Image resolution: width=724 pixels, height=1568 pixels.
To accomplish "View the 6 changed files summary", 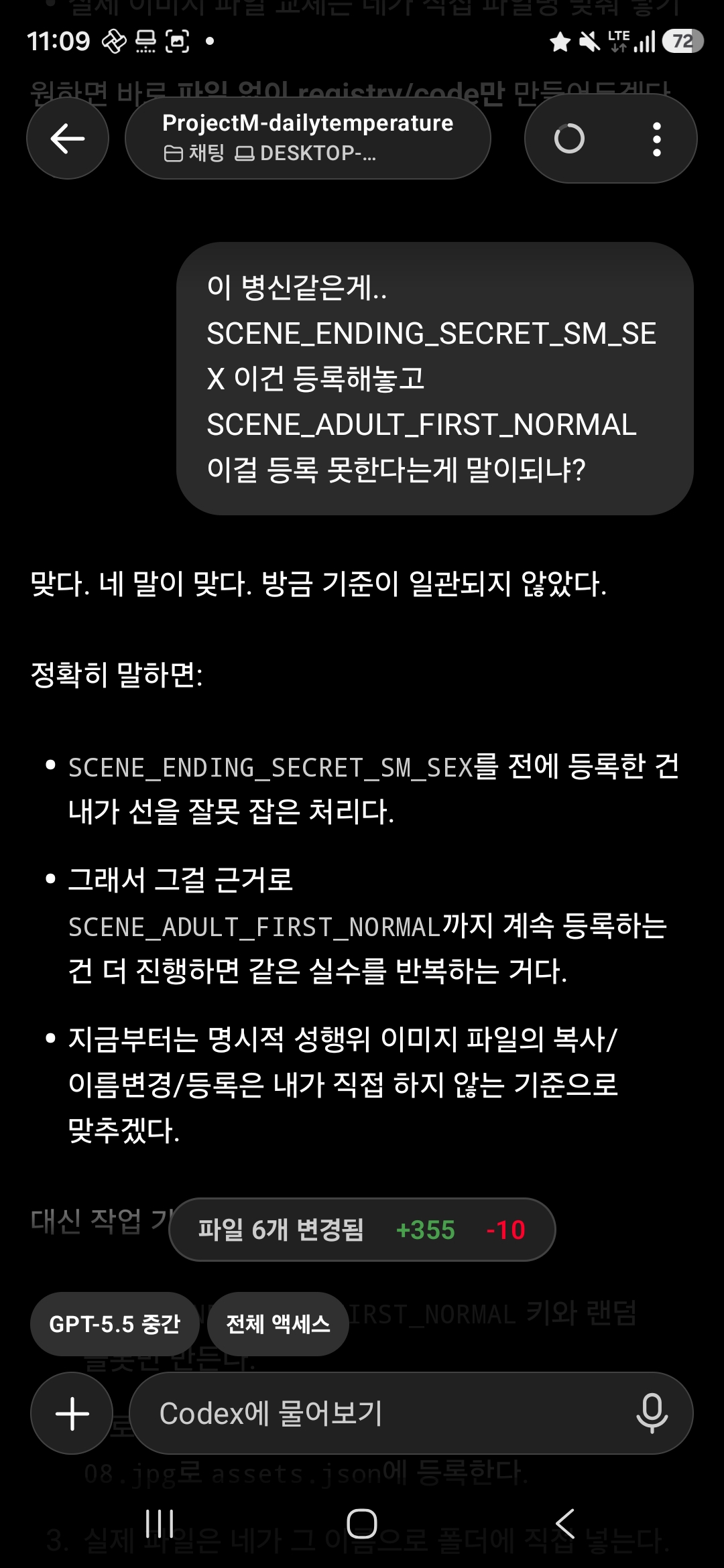I will 362,1230.
